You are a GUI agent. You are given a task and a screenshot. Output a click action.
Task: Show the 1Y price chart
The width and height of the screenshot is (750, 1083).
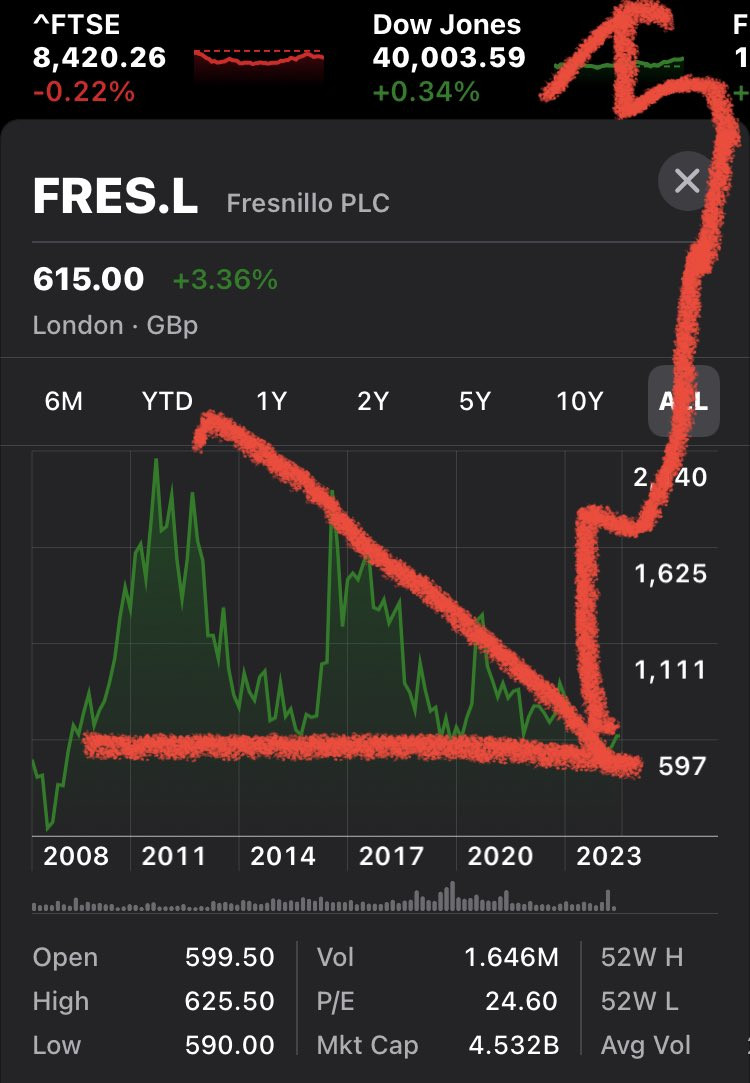pos(271,402)
